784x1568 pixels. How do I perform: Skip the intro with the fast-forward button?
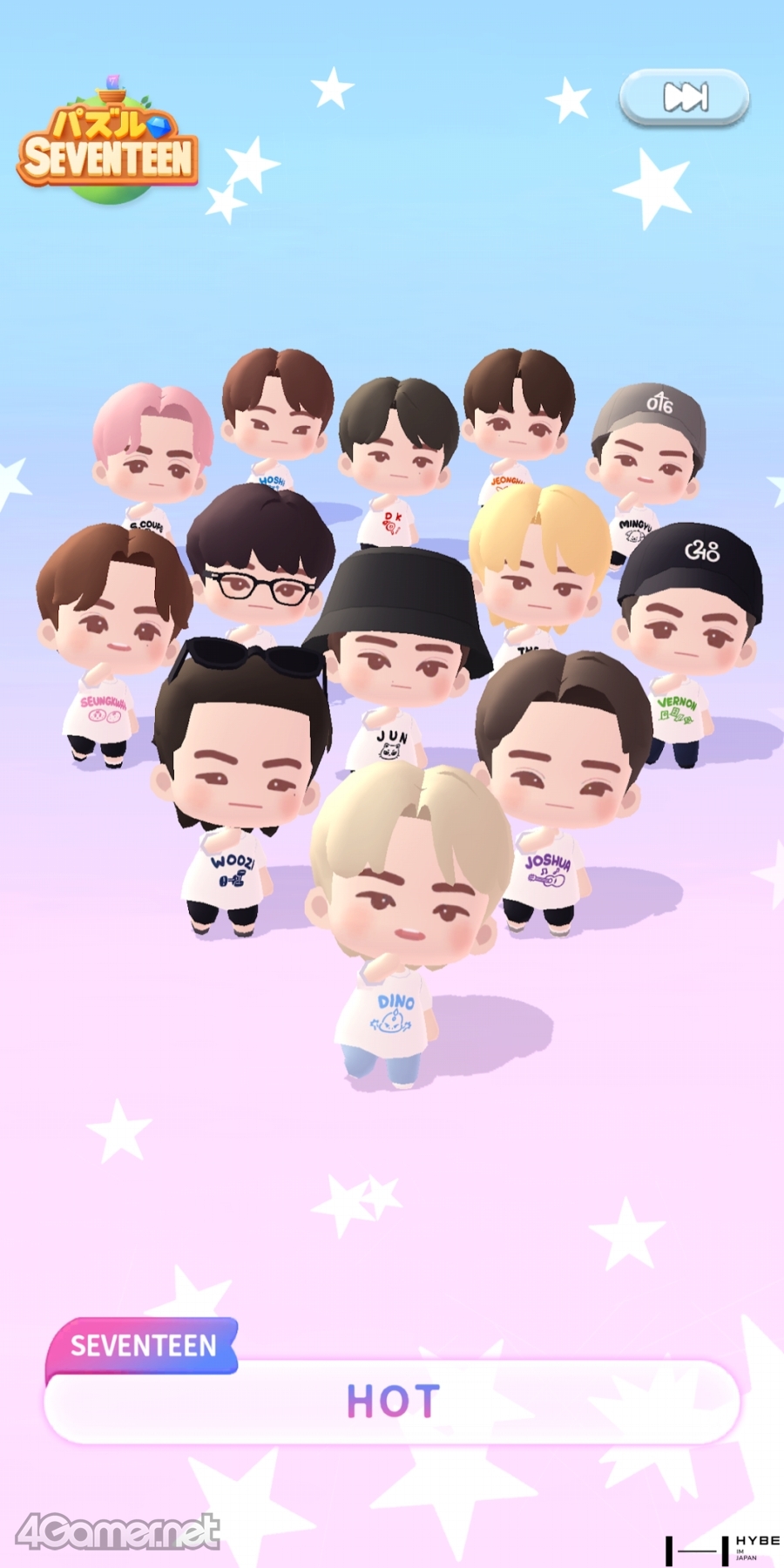click(685, 97)
